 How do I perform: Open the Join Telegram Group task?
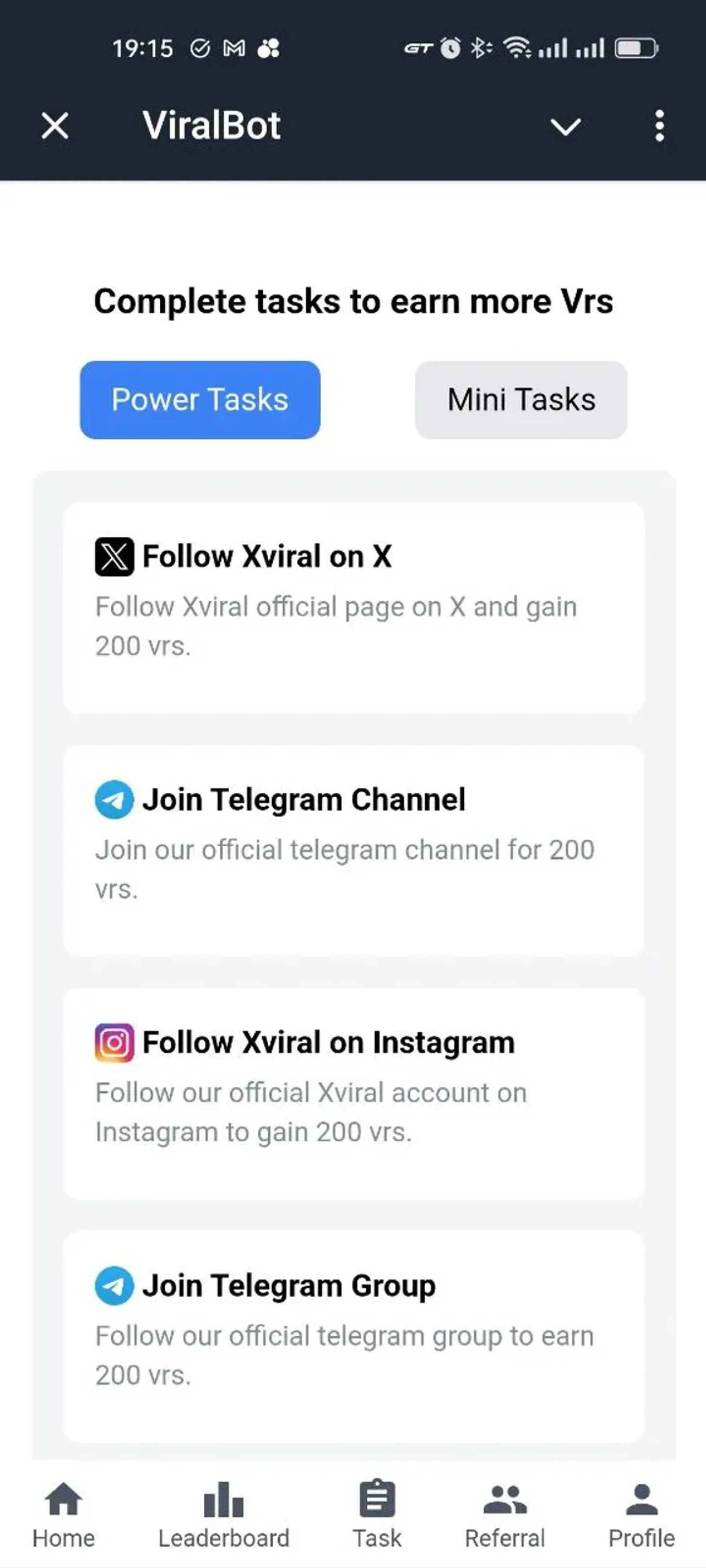tap(353, 1336)
